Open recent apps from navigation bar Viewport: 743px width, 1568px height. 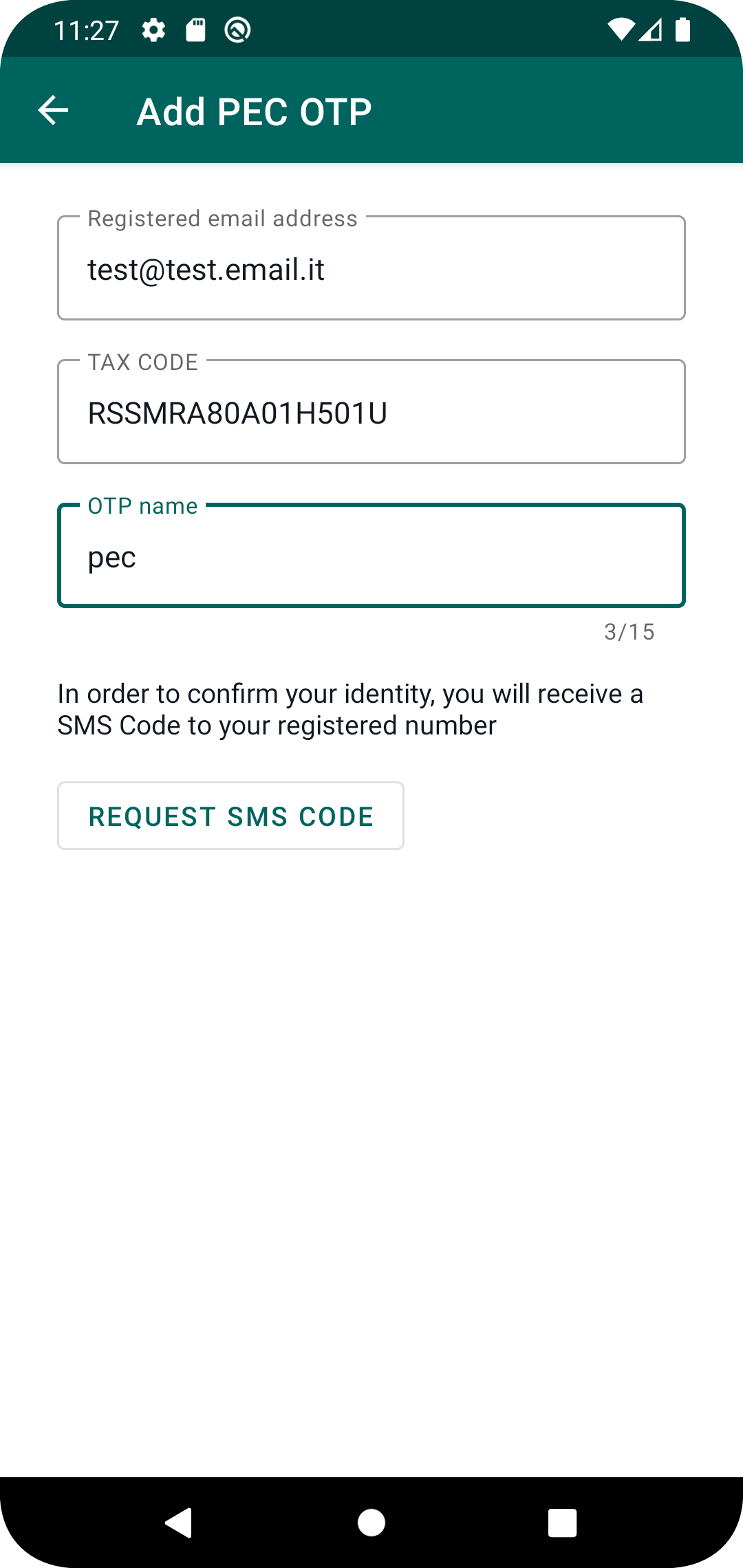pyautogui.click(x=562, y=1523)
